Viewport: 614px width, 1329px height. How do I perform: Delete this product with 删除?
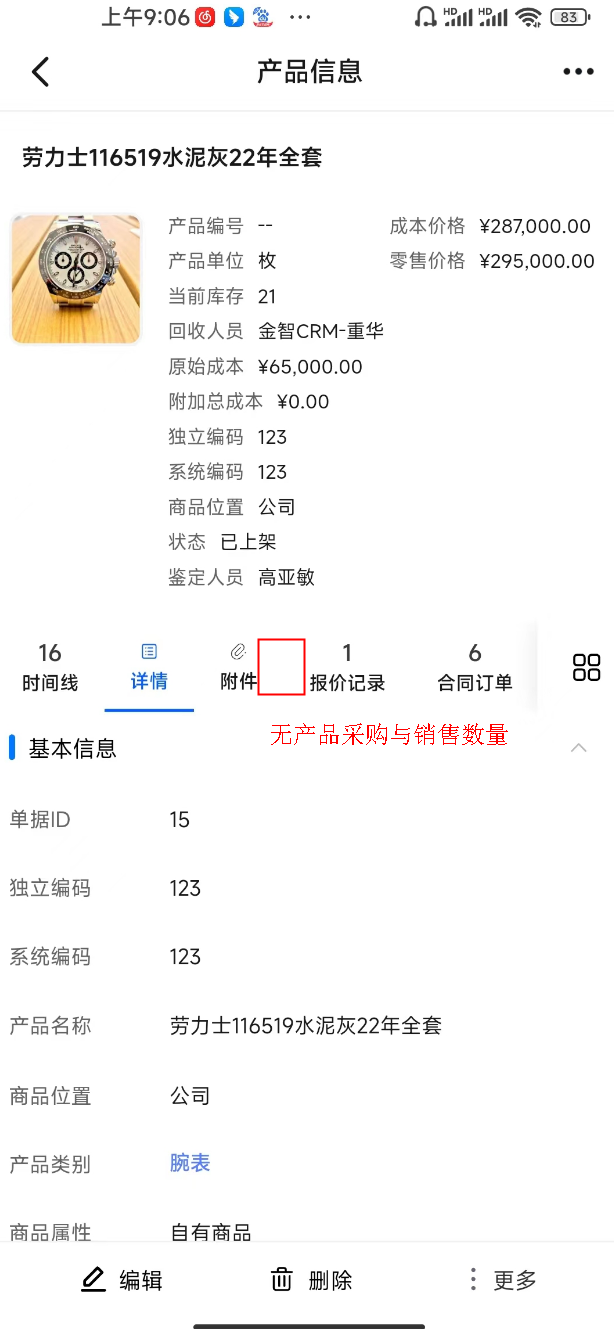pyautogui.click(x=311, y=1280)
